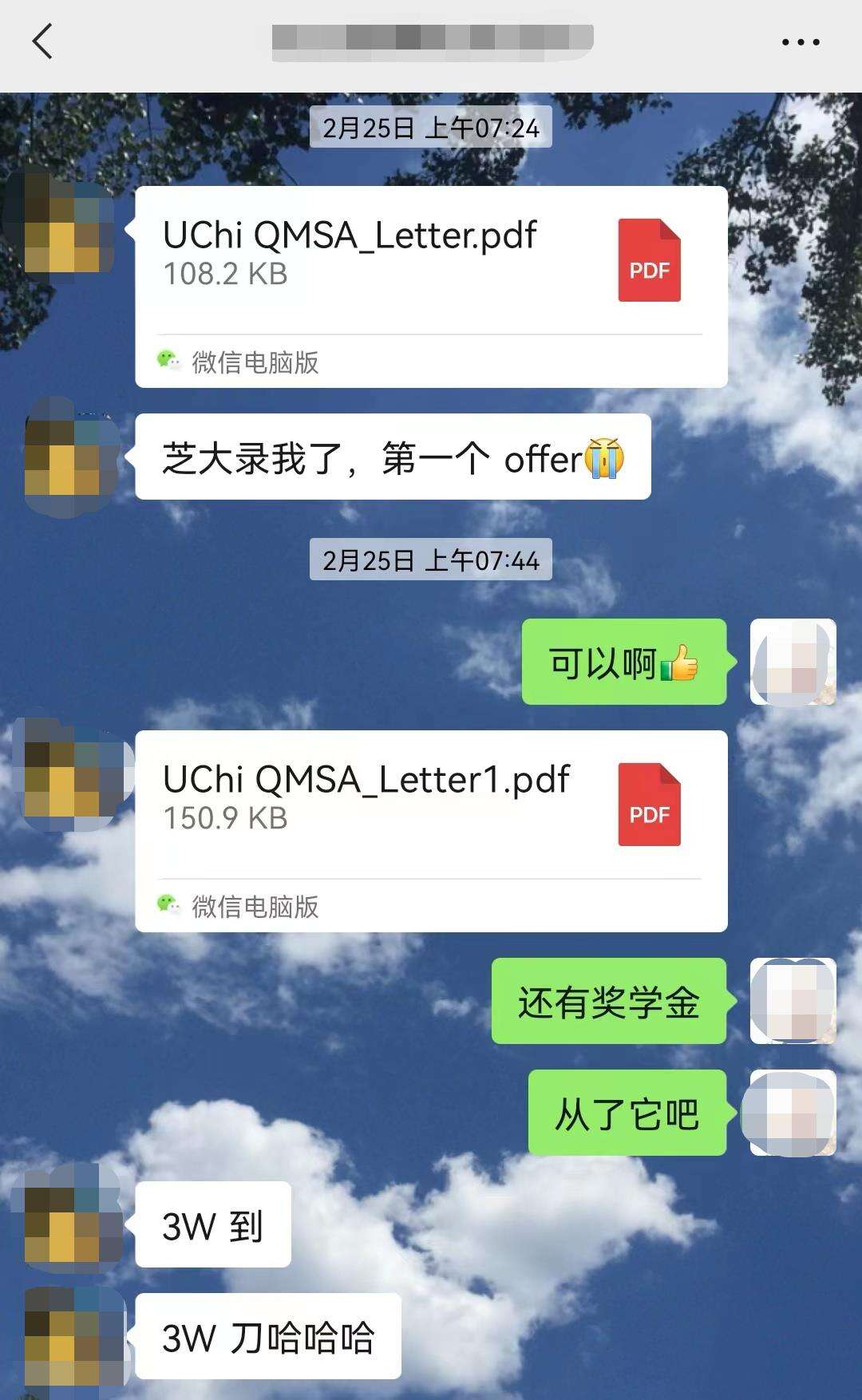The image size is (862, 1400).
Task: Go back to the chat list
Action: 43,42
